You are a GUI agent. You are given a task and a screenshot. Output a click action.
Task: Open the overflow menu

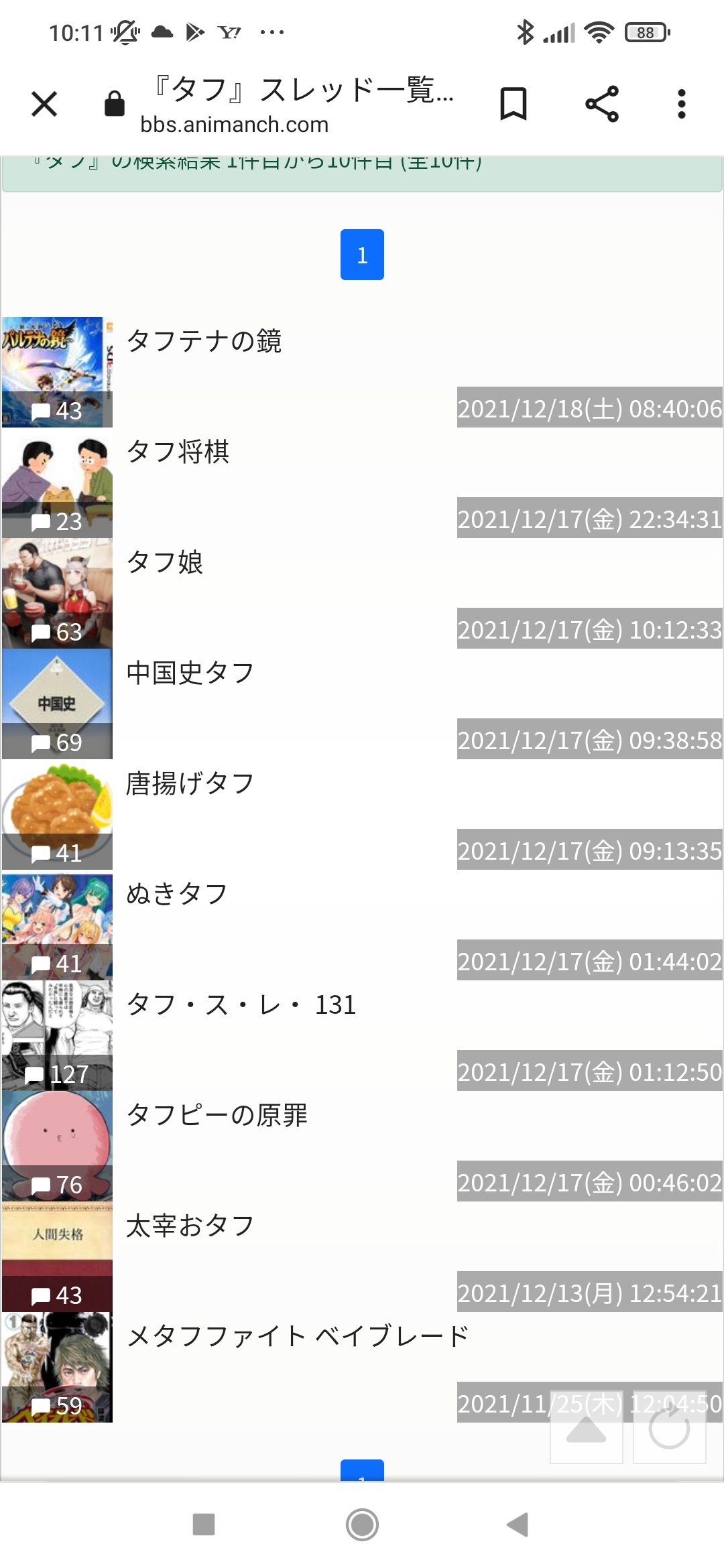click(x=681, y=105)
